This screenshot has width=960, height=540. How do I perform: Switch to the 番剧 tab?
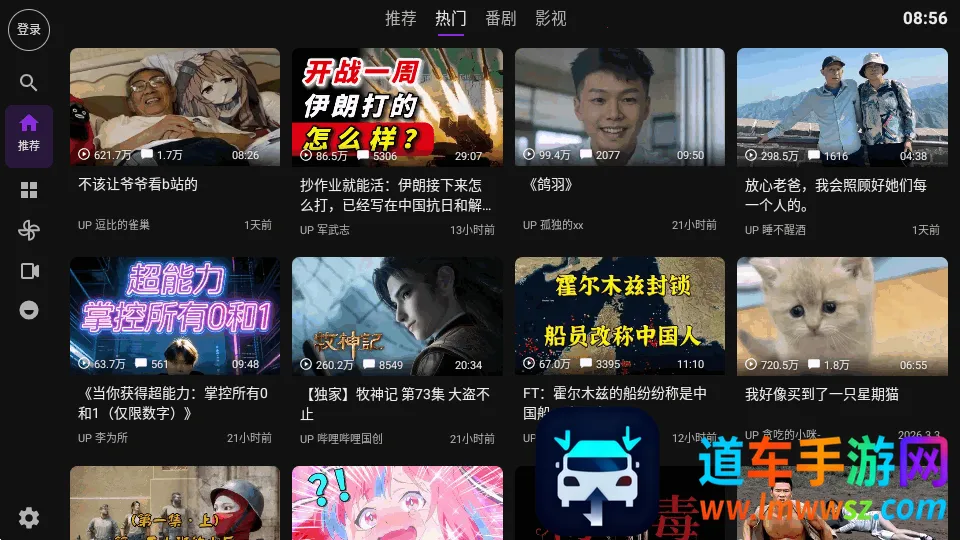pyautogui.click(x=501, y=18)
